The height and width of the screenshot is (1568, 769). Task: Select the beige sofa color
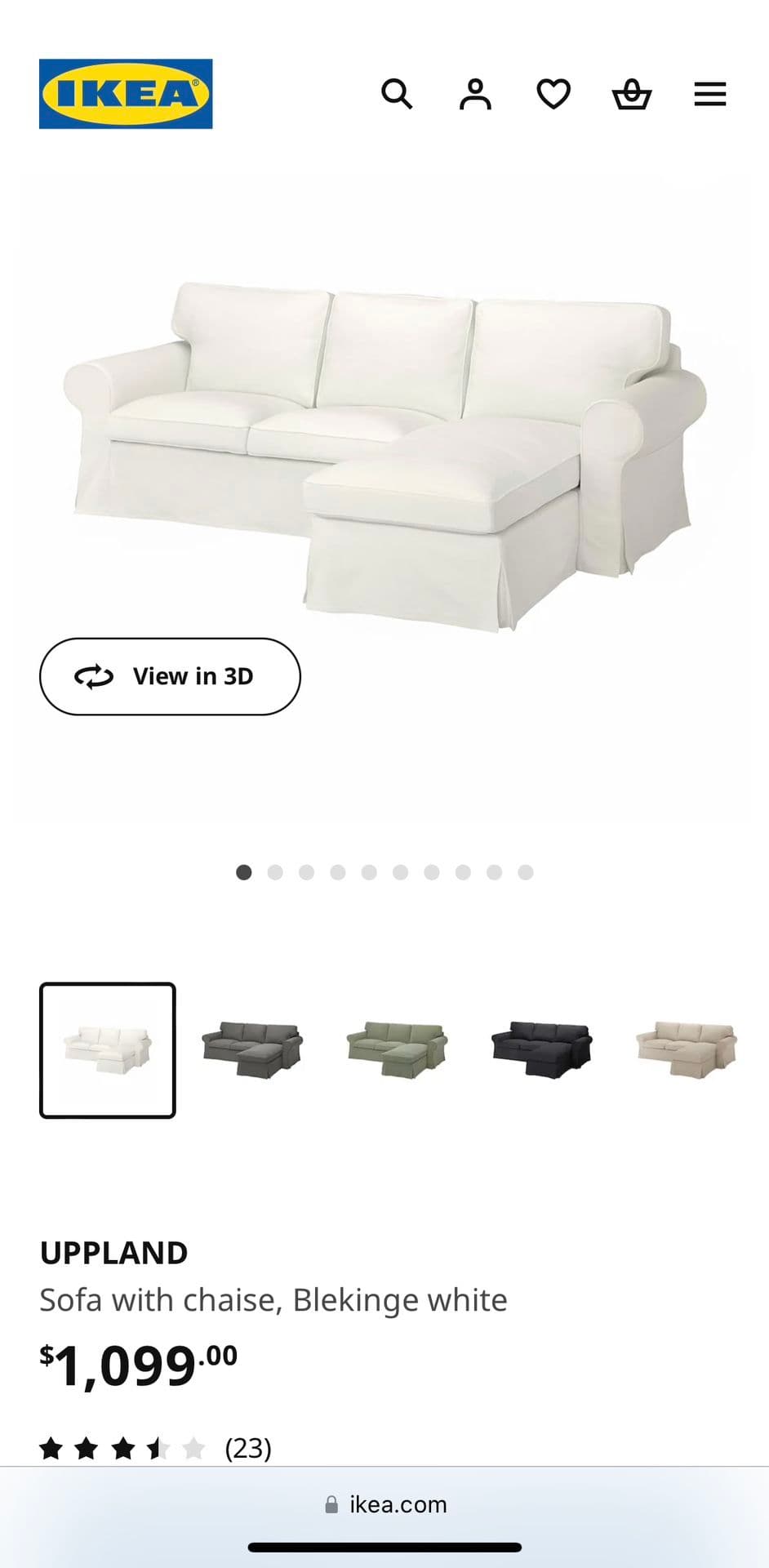click(x=686, y=1049)
